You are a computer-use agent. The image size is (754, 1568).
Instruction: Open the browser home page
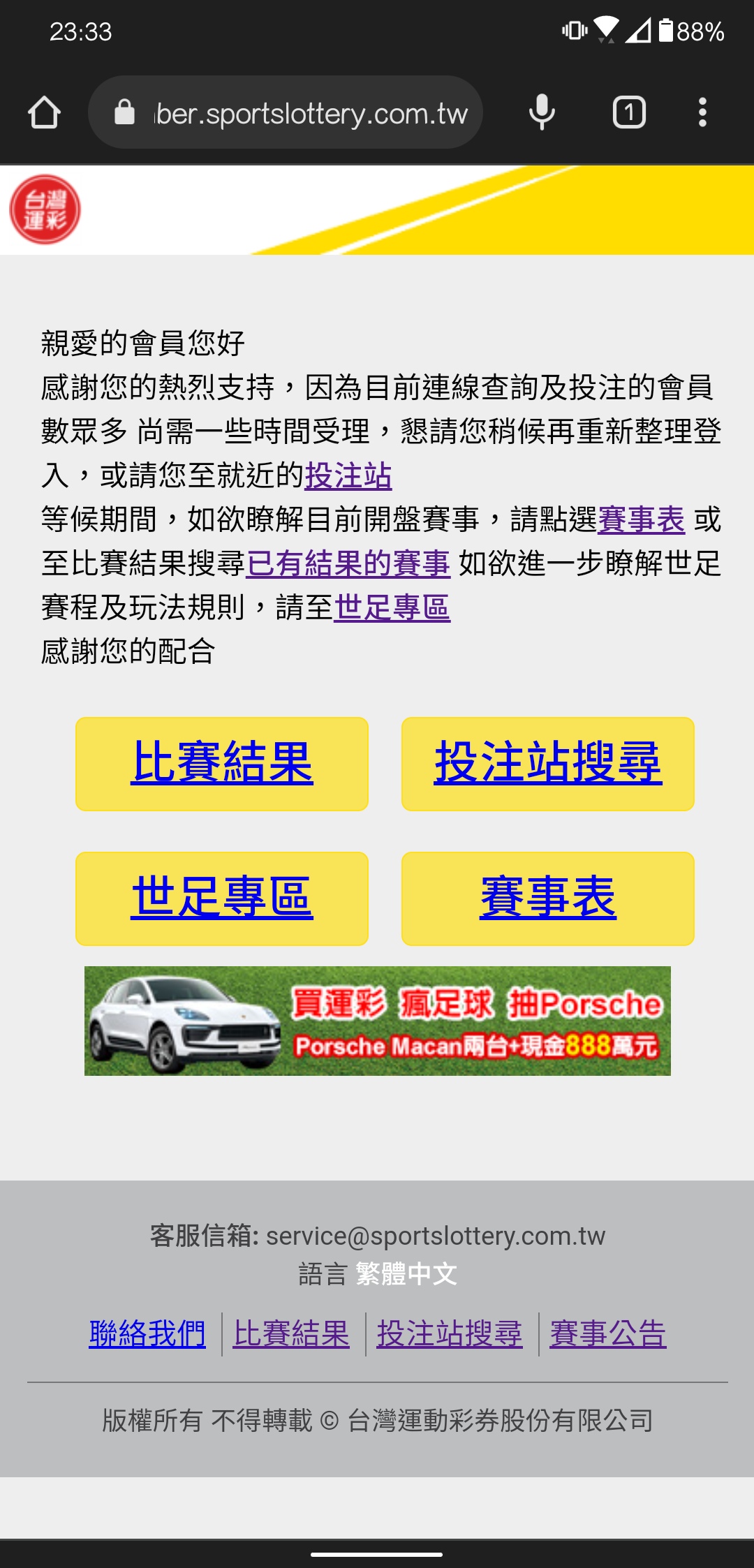tap(44, 112)
